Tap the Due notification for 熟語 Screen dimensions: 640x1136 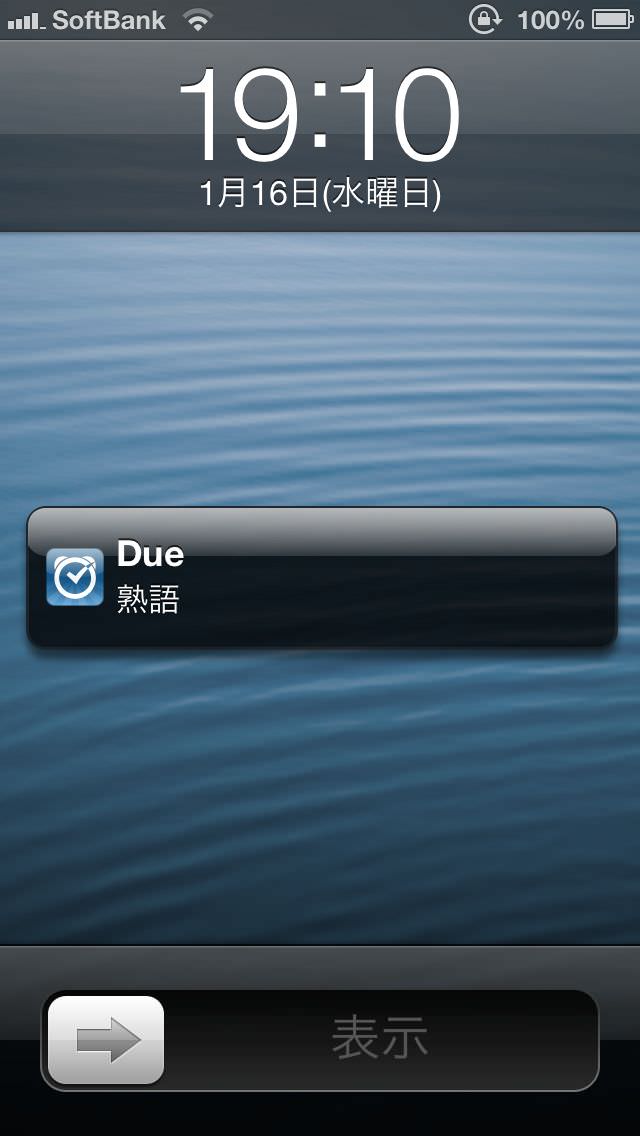click(x=321, y=577)
